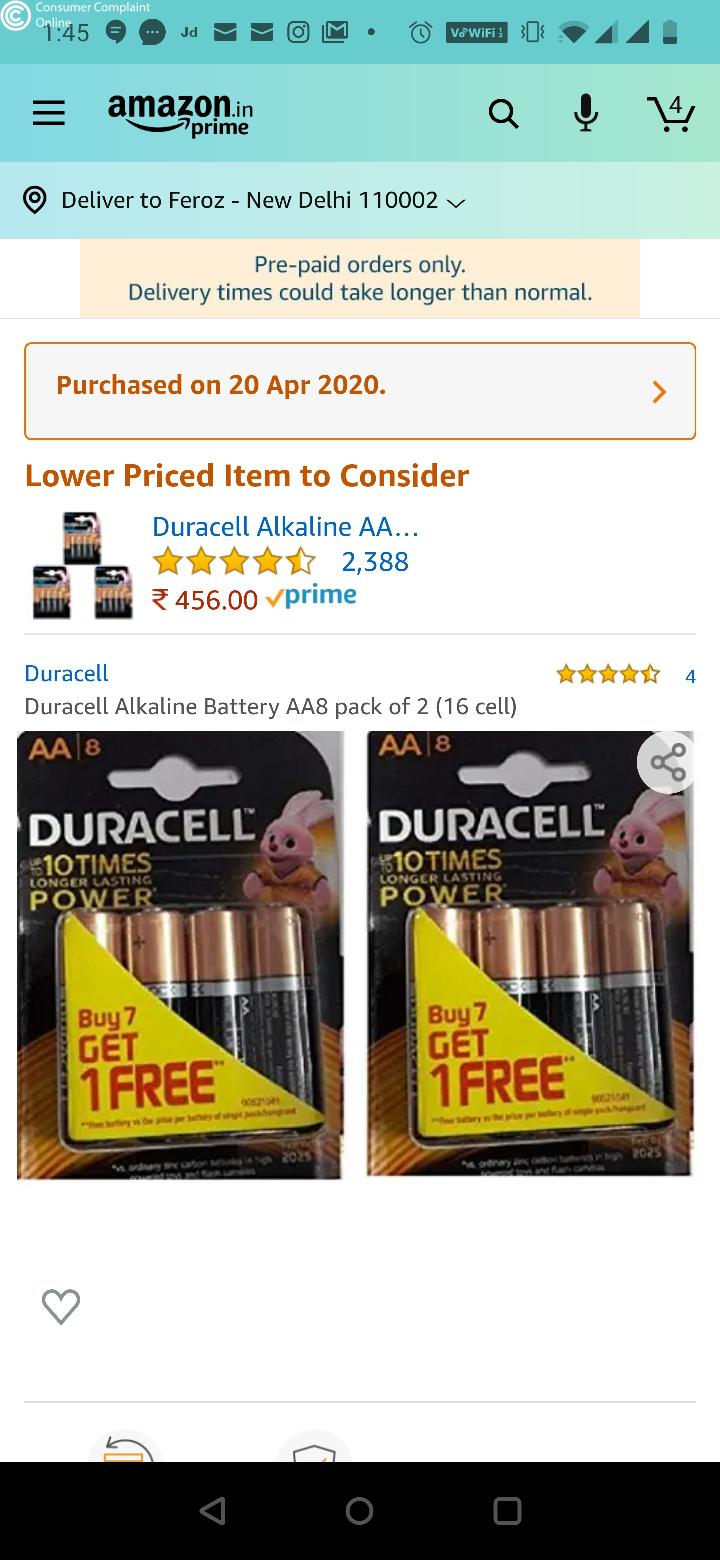This screenshot has height=1560, width=720.
Task: Open the Duracell battery product image
Action: tap(181, 955)
